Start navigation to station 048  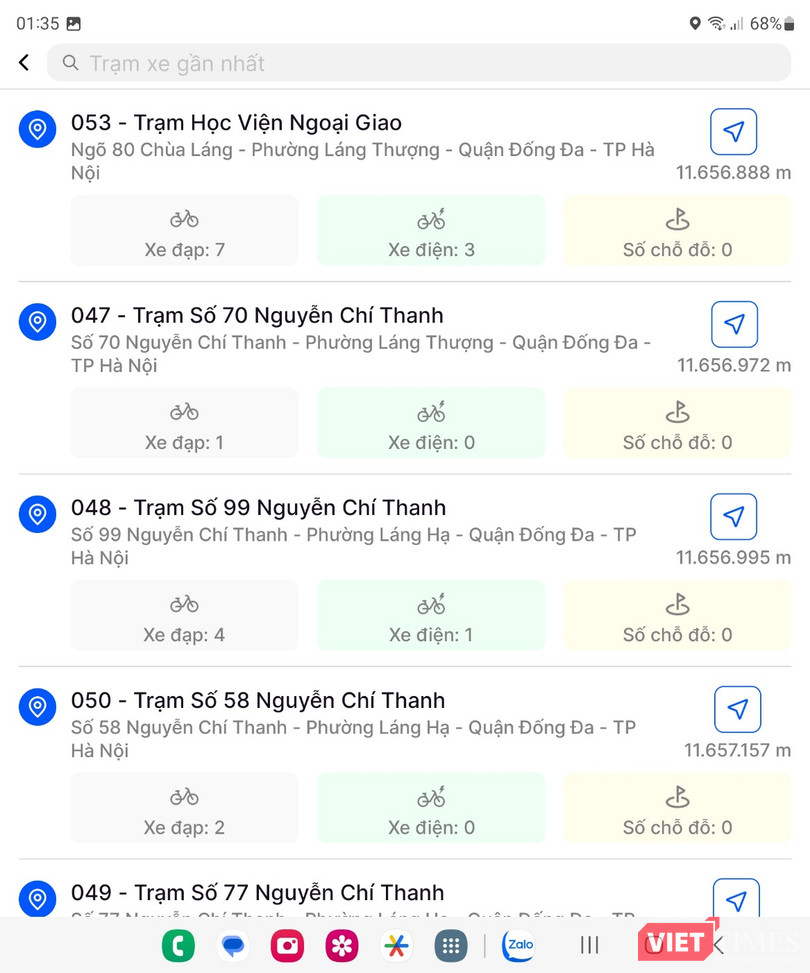[x=733, y=517]
